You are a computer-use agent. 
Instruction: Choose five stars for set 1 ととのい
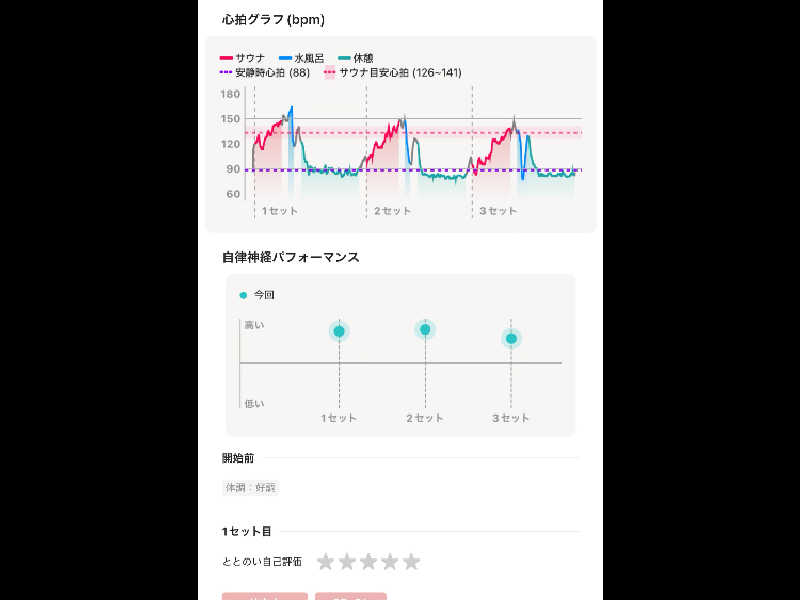pos(411,562)
